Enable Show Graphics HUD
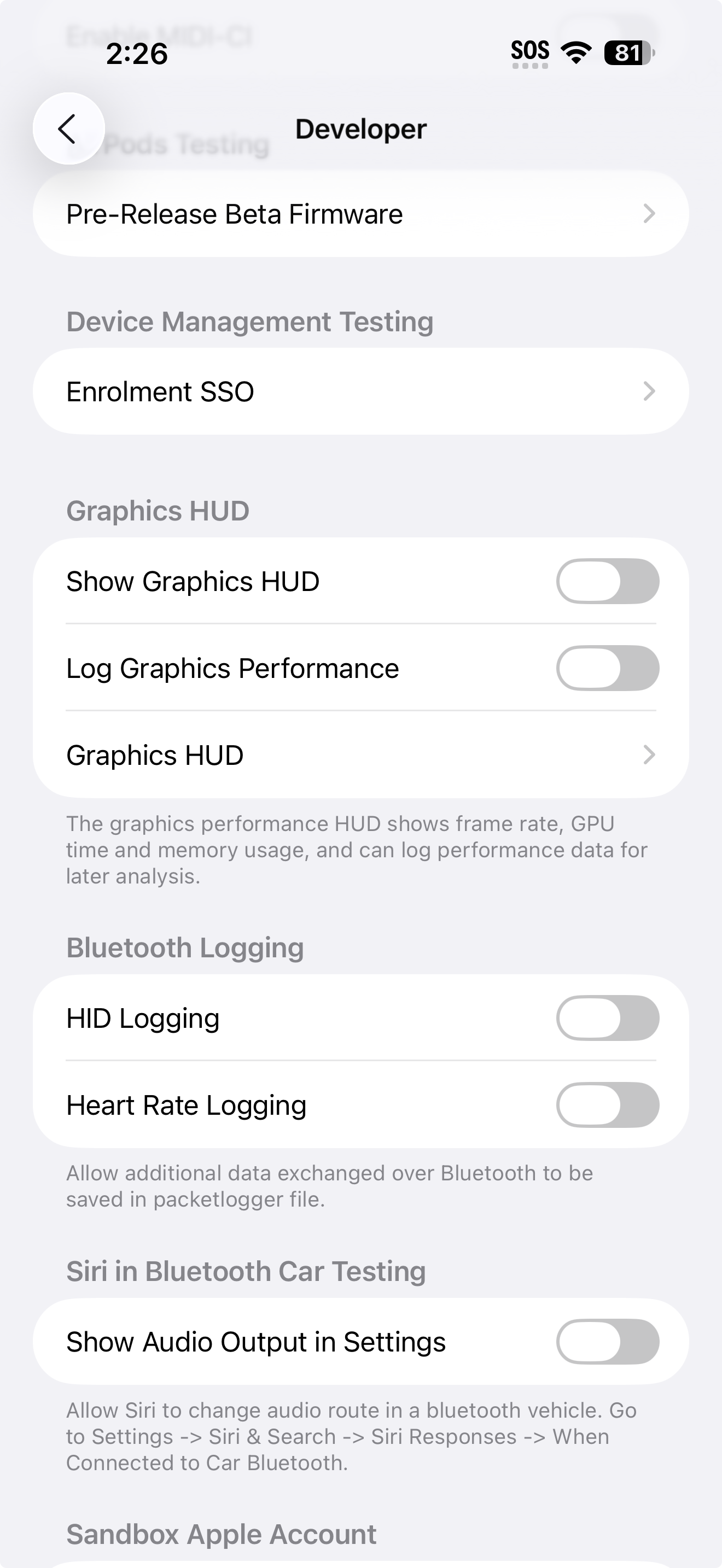The image size is (722, 1568). coord(607,581)
